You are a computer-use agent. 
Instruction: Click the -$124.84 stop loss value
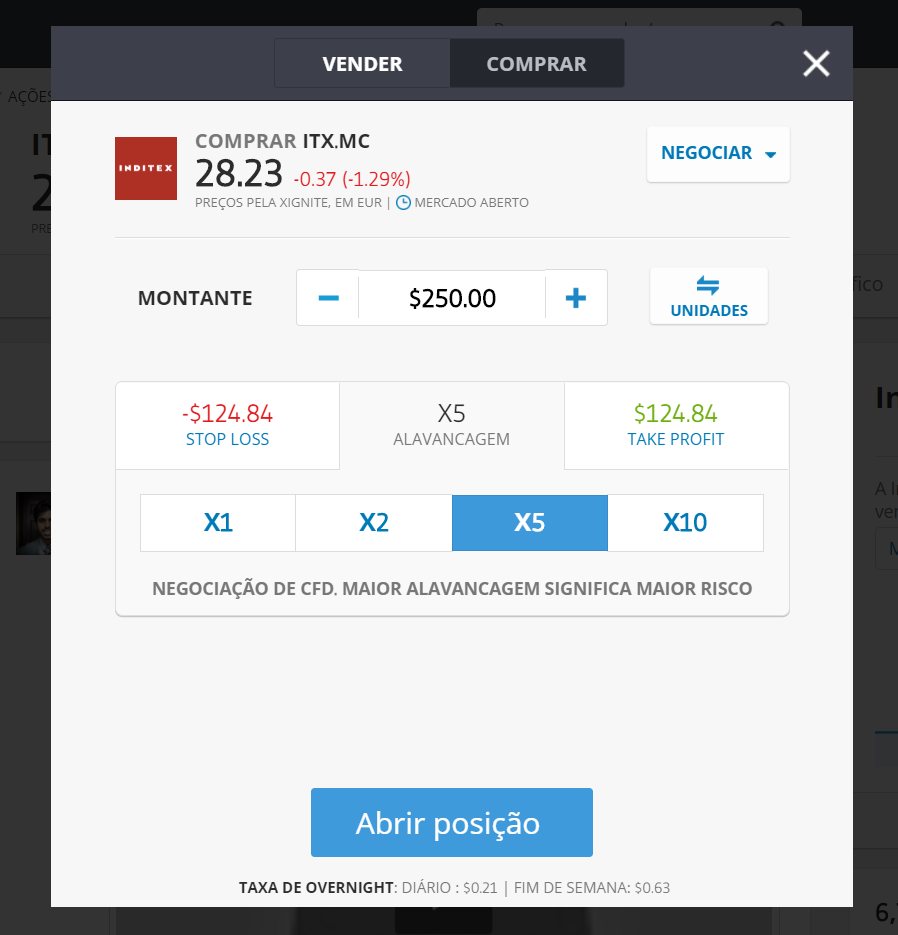point(227,413)
